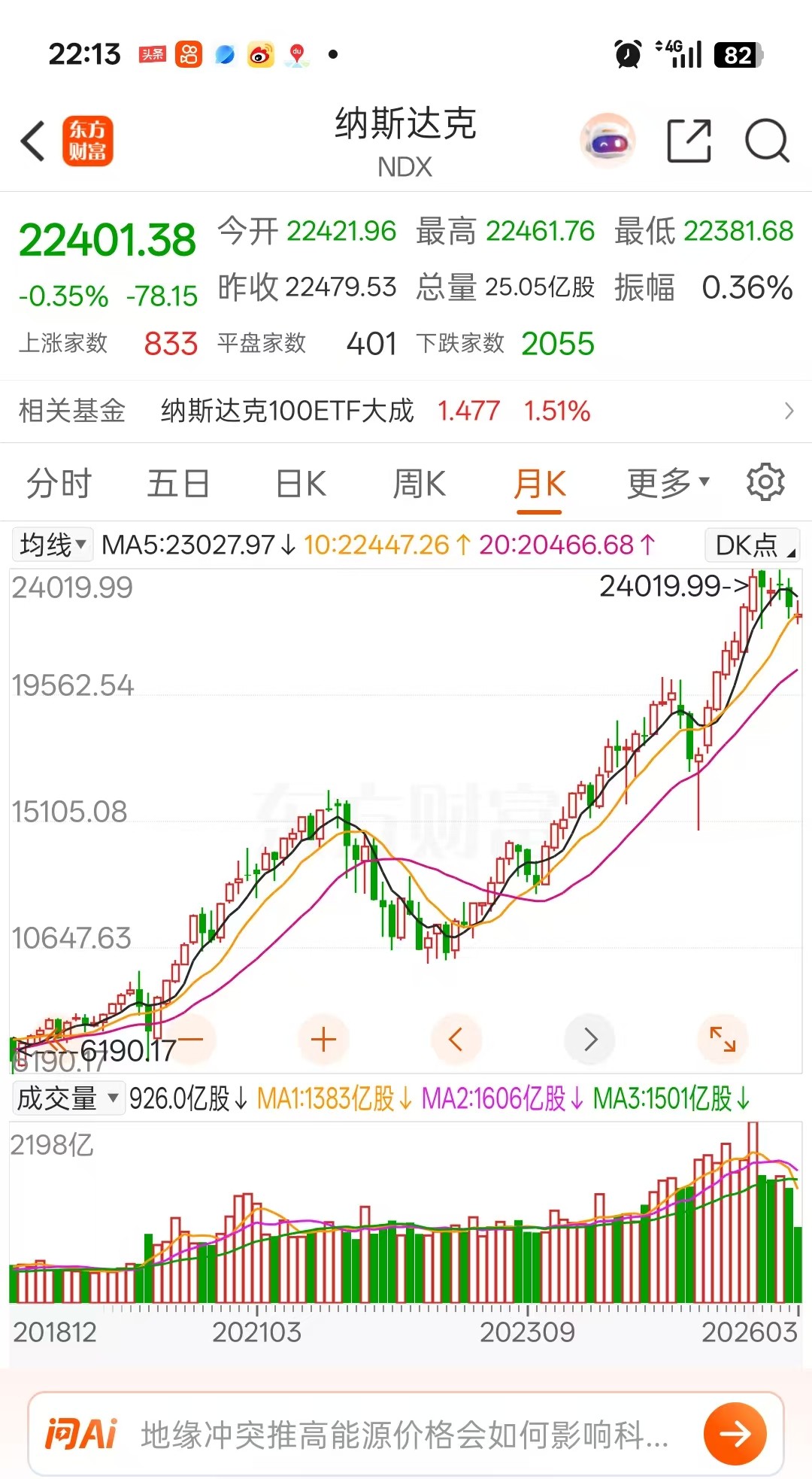
Task: Zoom in the K-line chart with plus
Action: click(x=323, y=1040)
